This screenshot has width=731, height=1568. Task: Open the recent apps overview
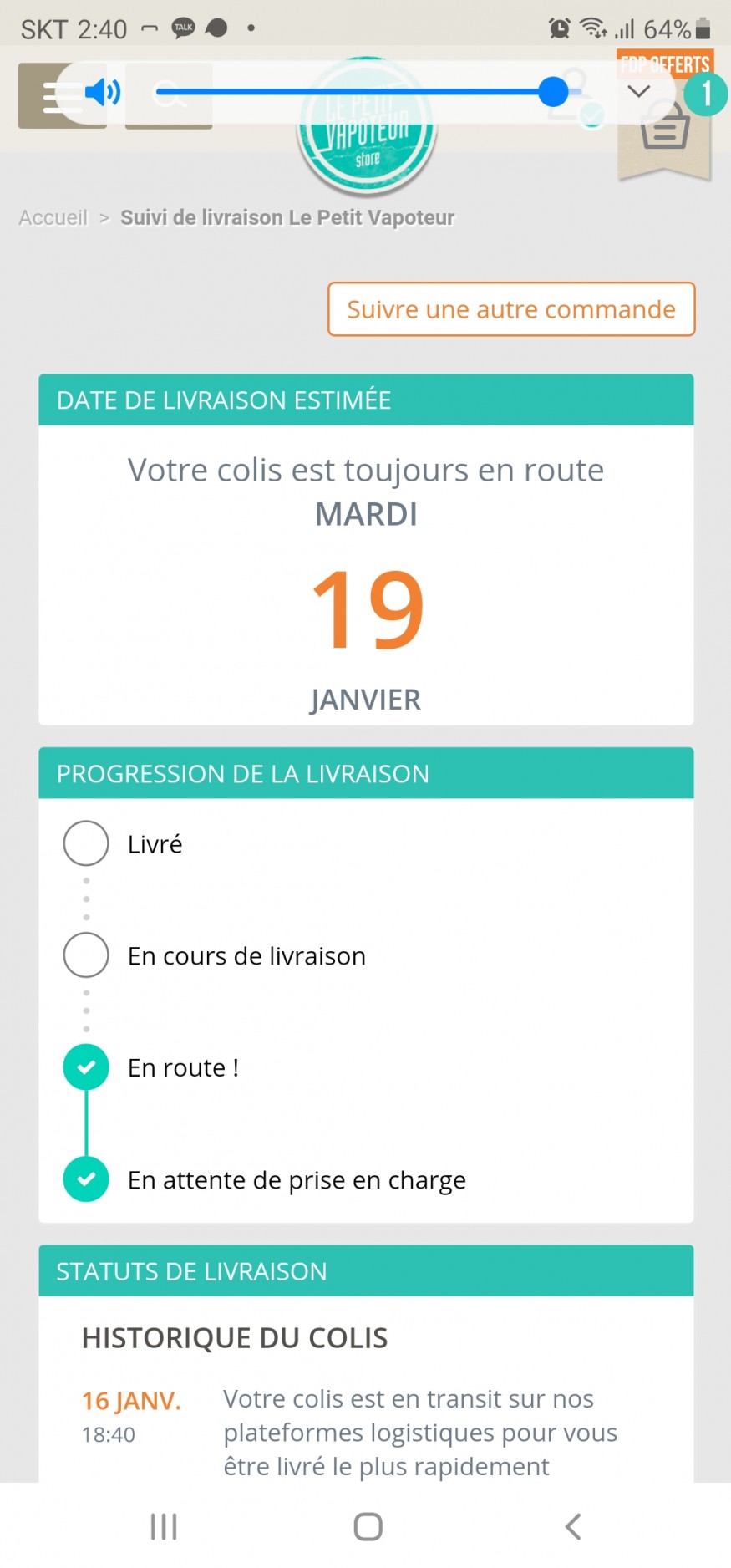(x=164, y=1526)
